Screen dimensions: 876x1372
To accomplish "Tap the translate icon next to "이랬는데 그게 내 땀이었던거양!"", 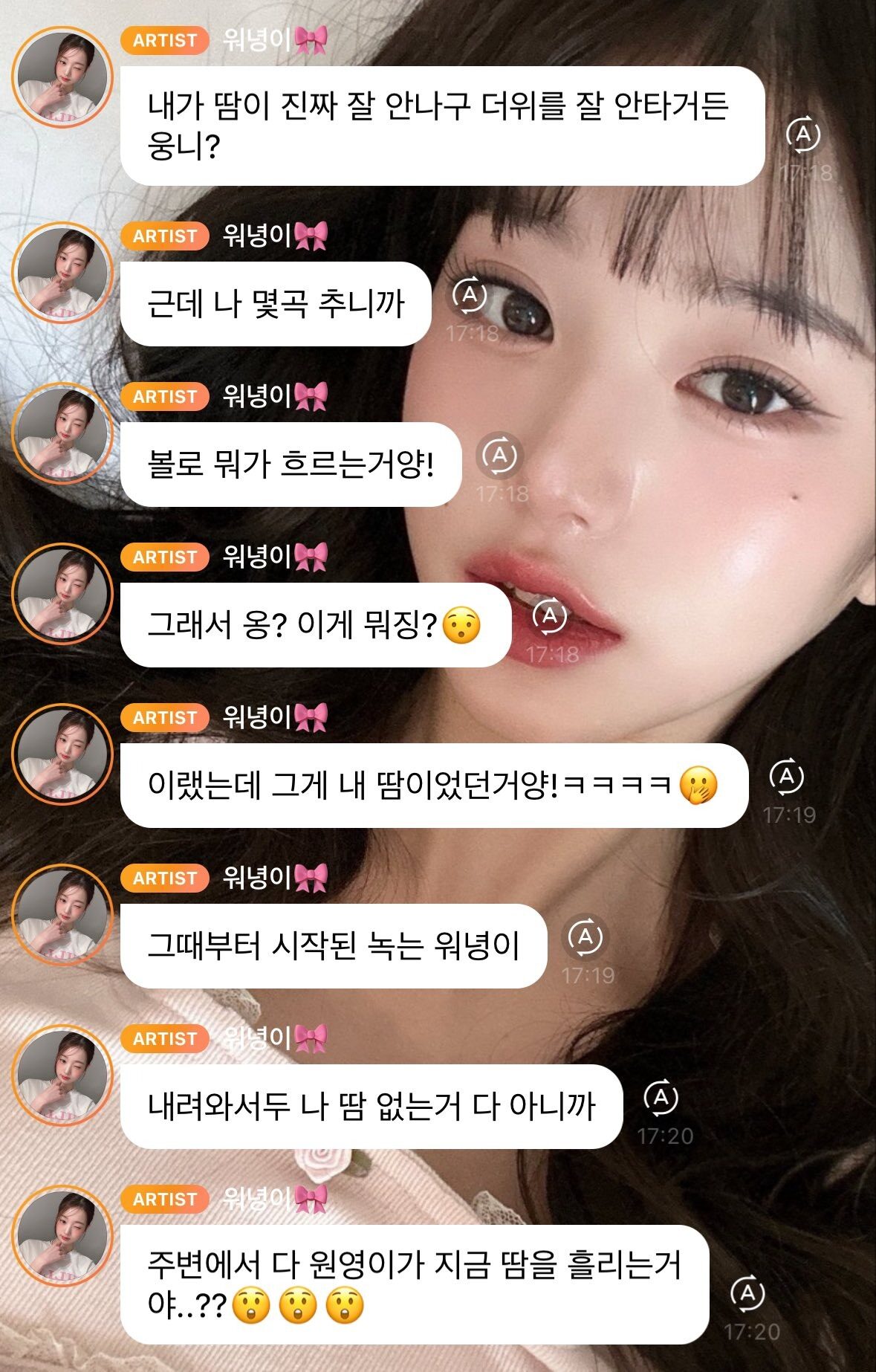I will [787, 777].
